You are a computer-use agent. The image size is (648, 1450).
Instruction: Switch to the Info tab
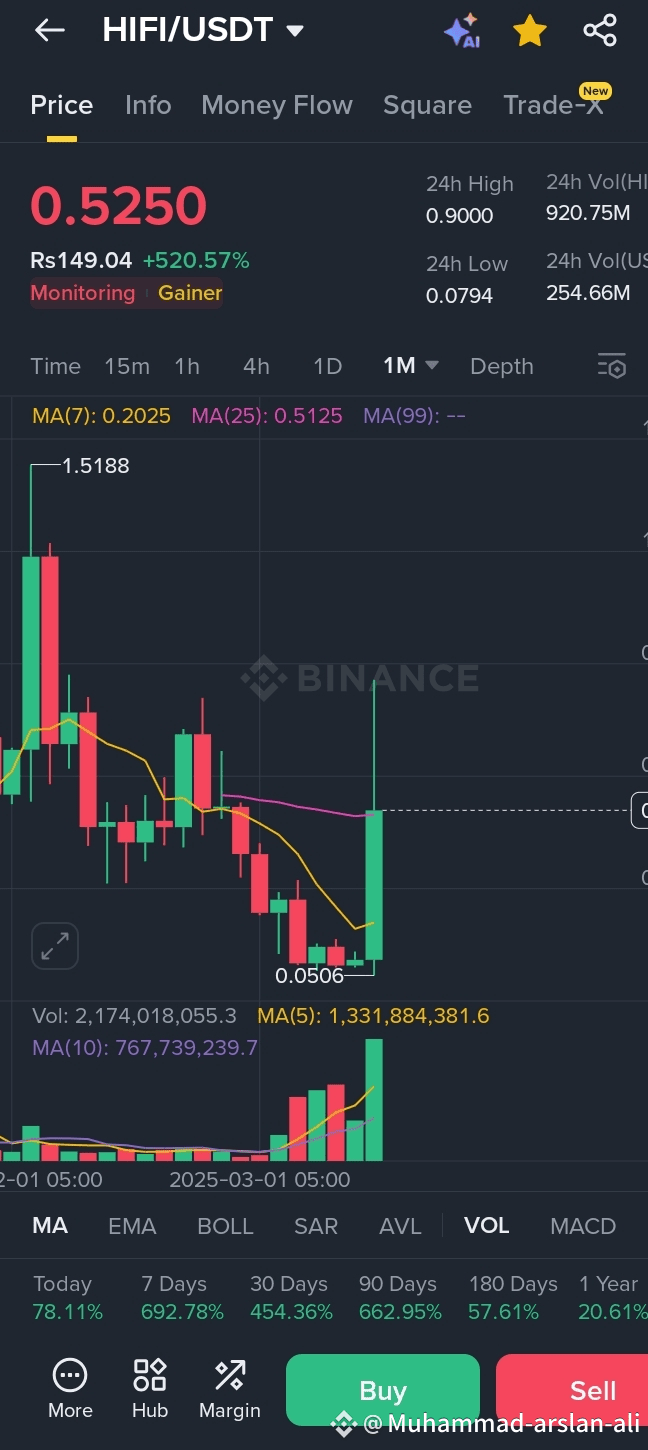tap(148, 105)
